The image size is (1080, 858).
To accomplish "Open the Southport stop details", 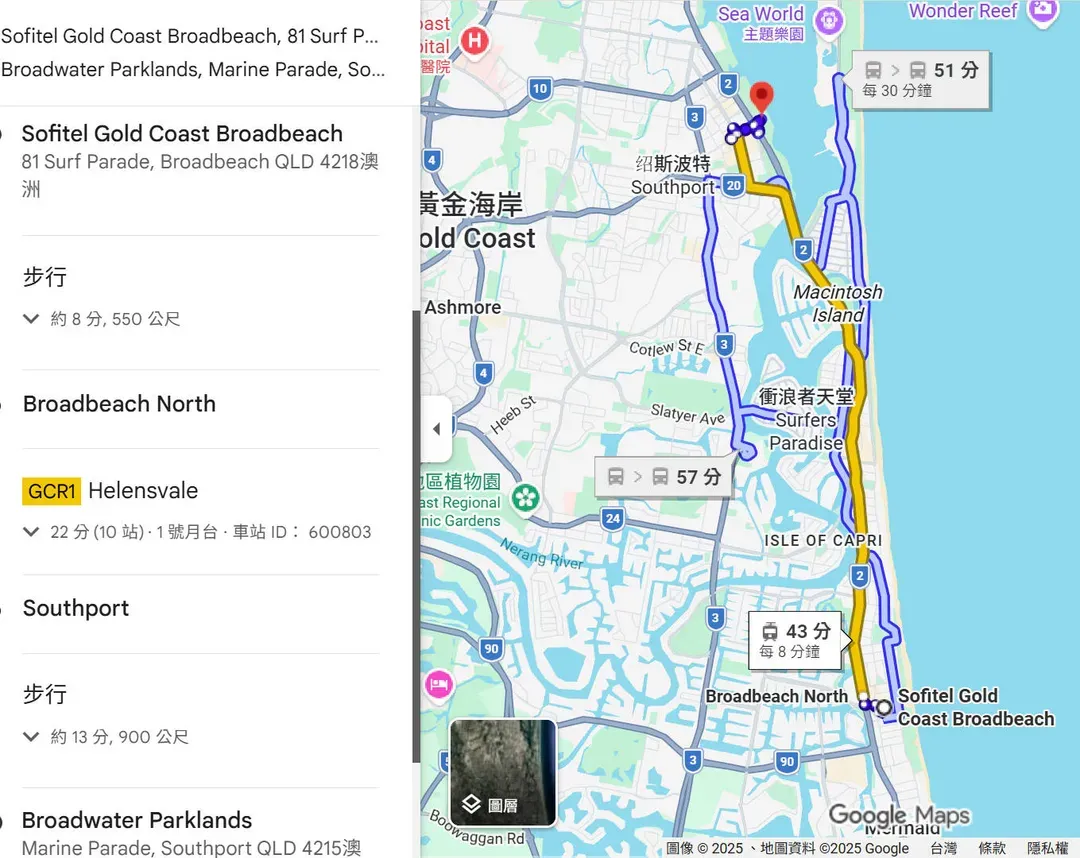I will 76,608.
